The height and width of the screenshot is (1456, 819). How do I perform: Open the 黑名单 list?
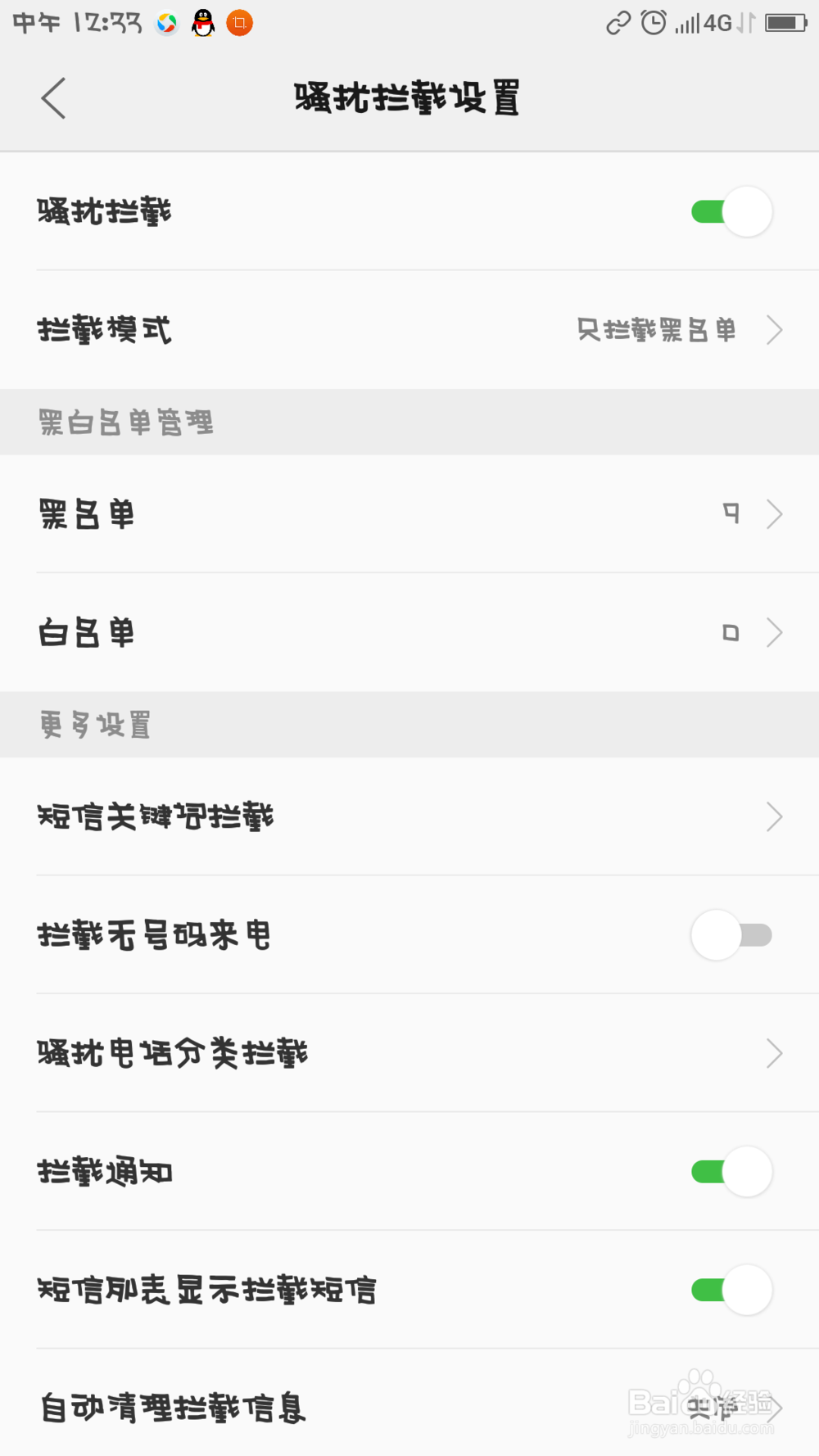(x=409, y=514)
